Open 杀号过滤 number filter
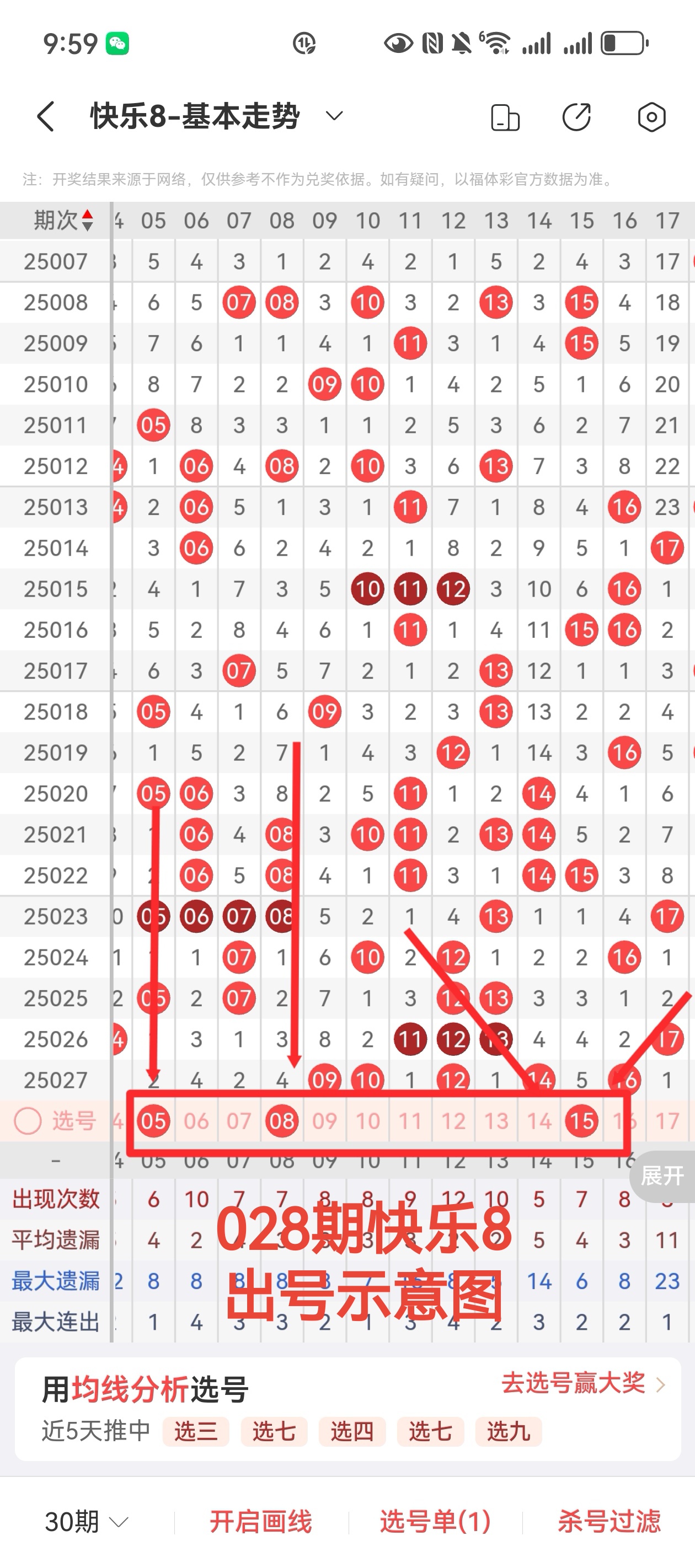Image resolution: width=695 pixels, height=1568 pixels. tap(609, 1522)
